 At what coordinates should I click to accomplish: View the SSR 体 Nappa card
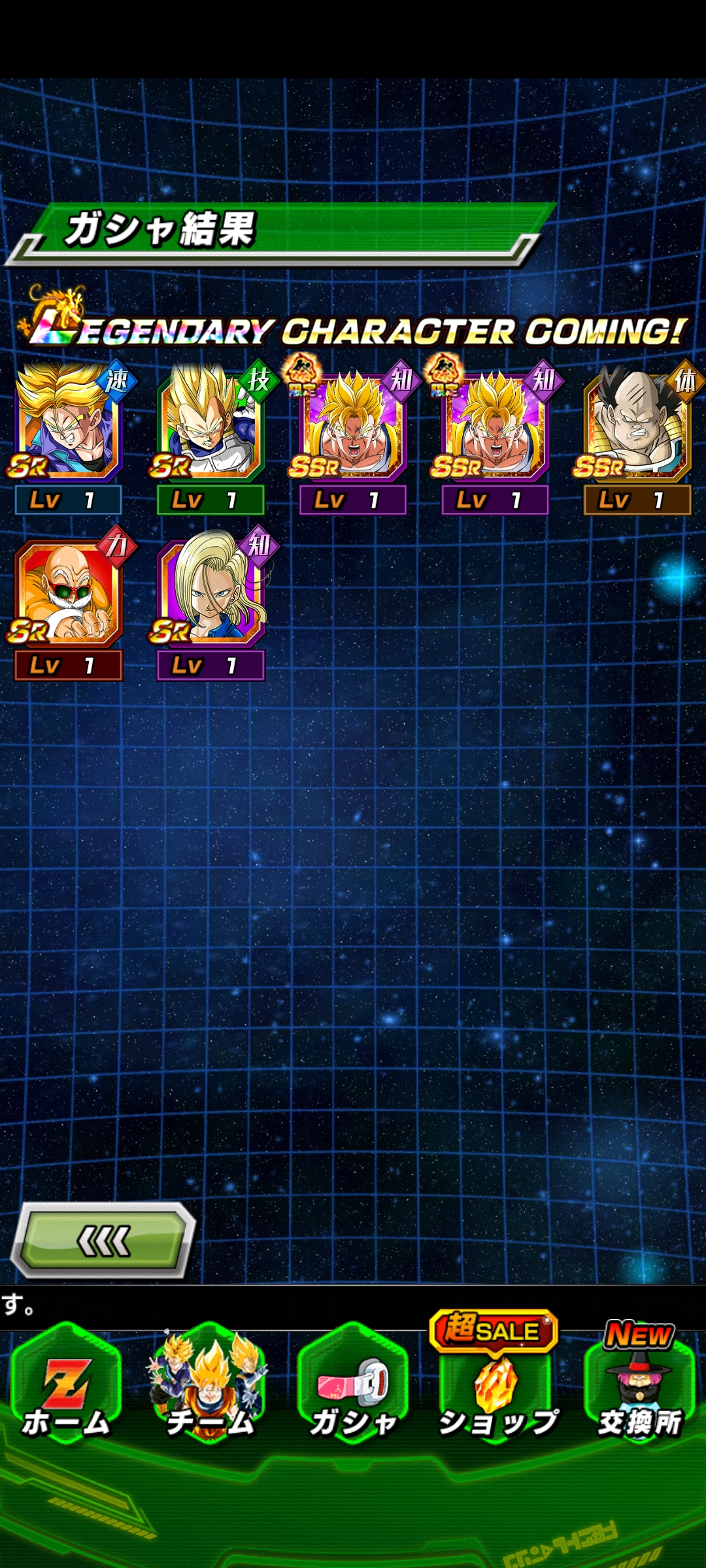[x=637, y=423]
